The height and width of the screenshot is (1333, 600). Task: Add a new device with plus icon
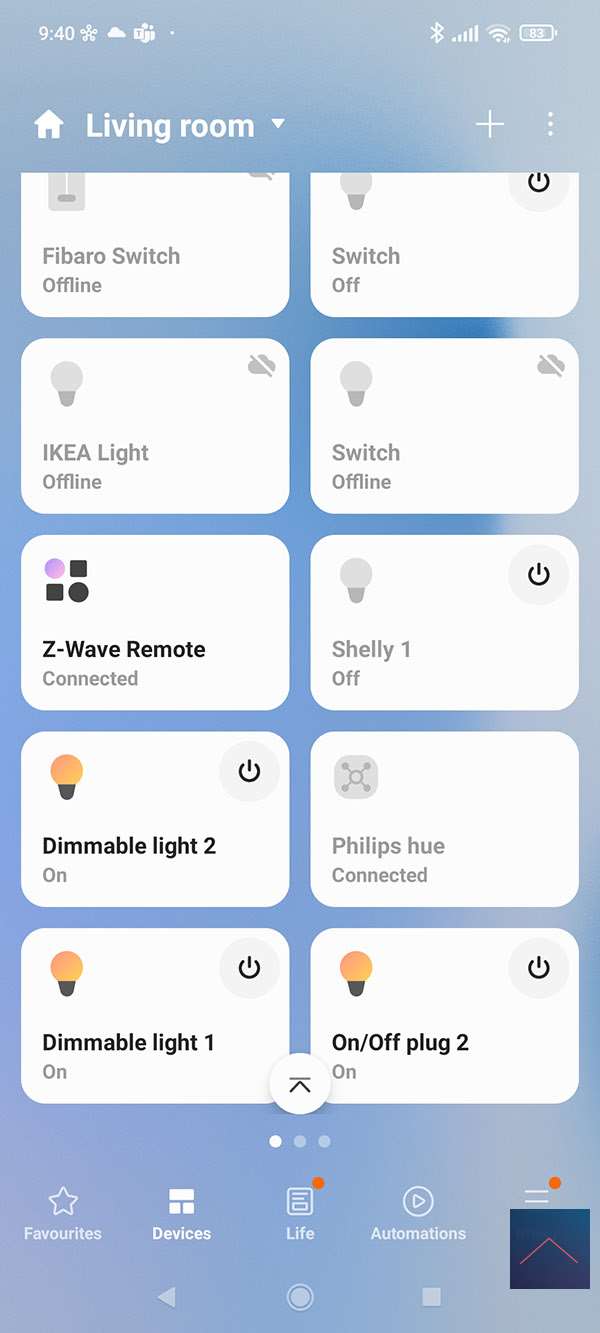(x=489, y=125)
